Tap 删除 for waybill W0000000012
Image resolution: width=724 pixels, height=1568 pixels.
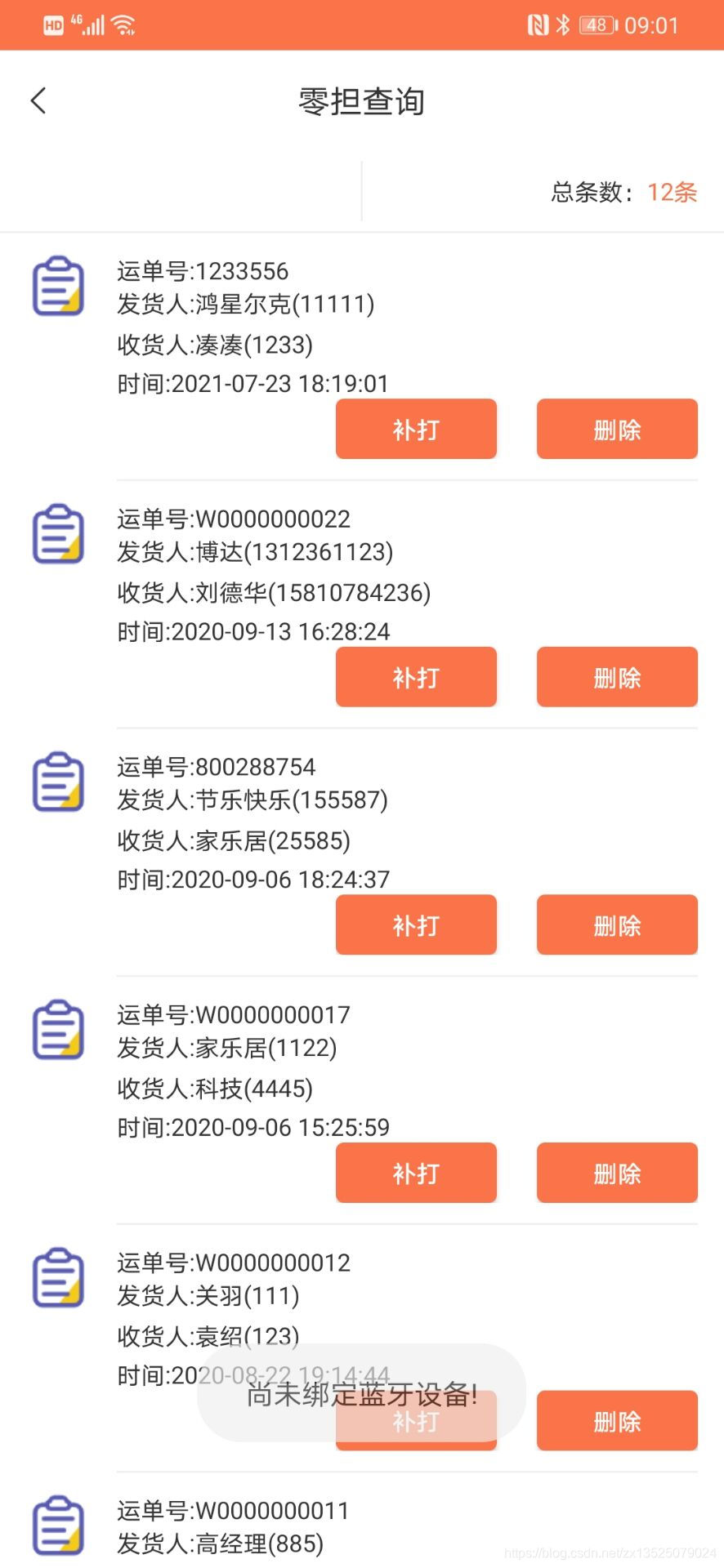click(x=617, y=1421)
